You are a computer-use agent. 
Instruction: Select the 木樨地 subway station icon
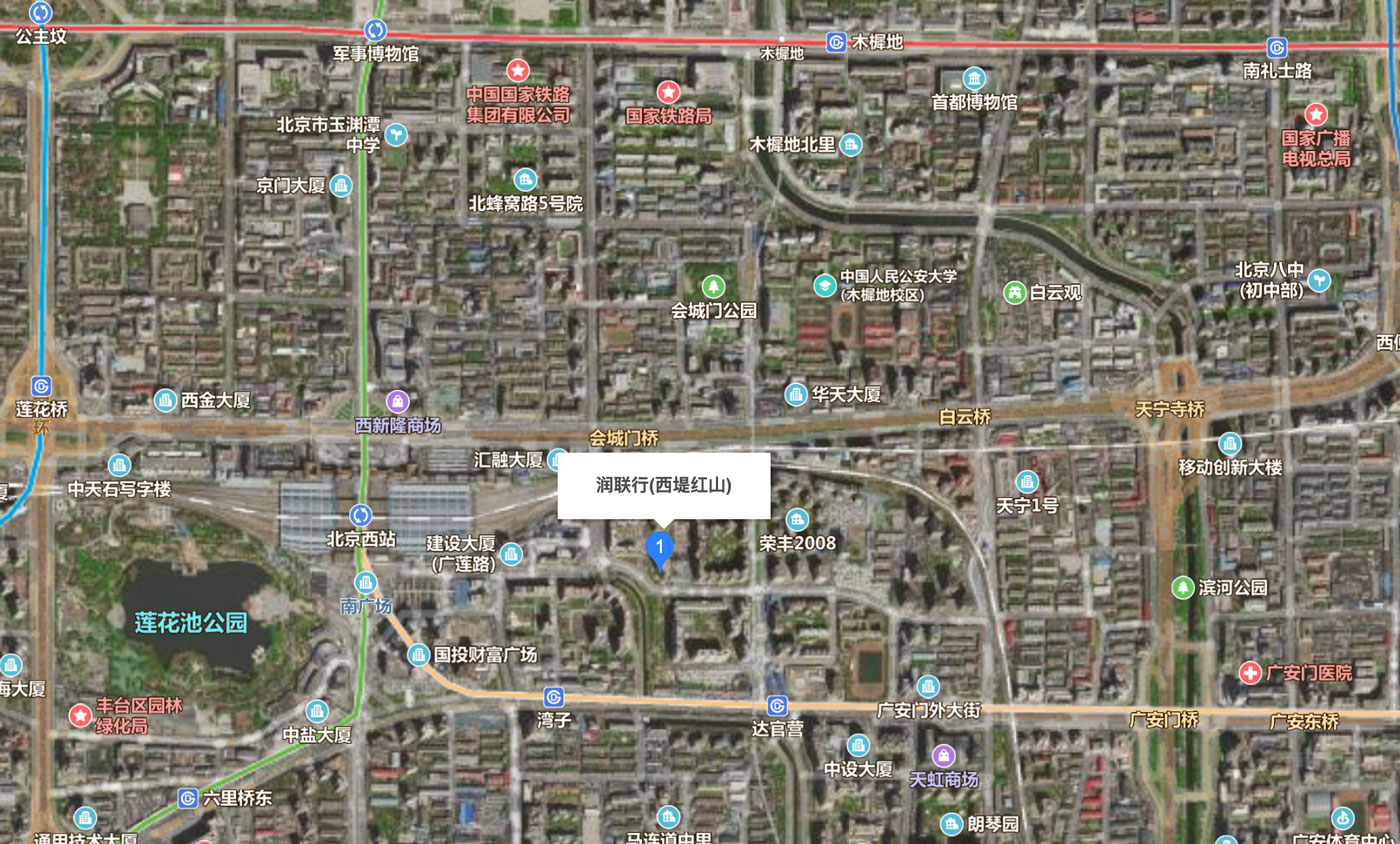click(x=837, y=42)
